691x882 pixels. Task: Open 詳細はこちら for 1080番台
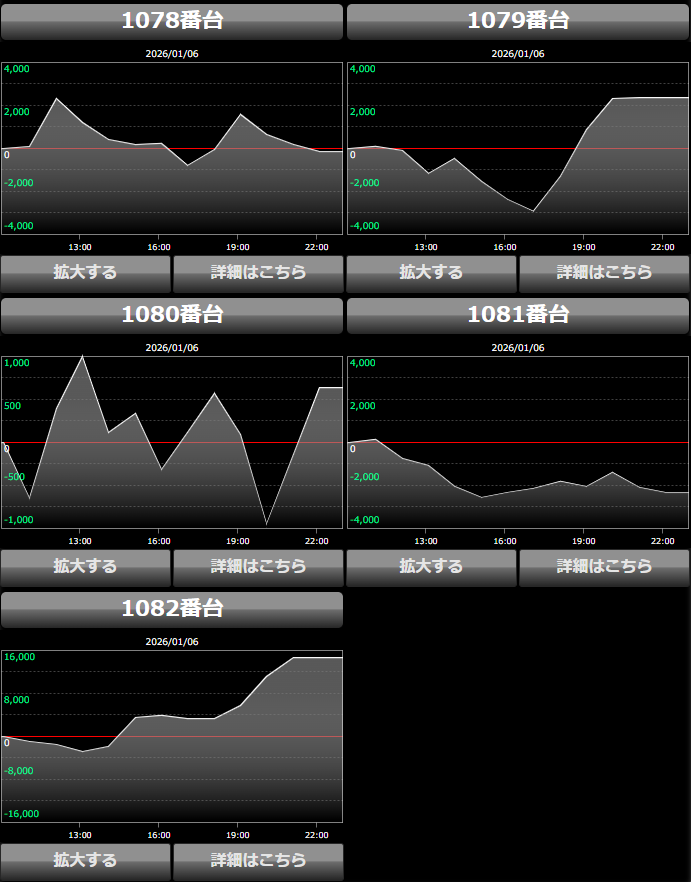(x=258, y=566)
